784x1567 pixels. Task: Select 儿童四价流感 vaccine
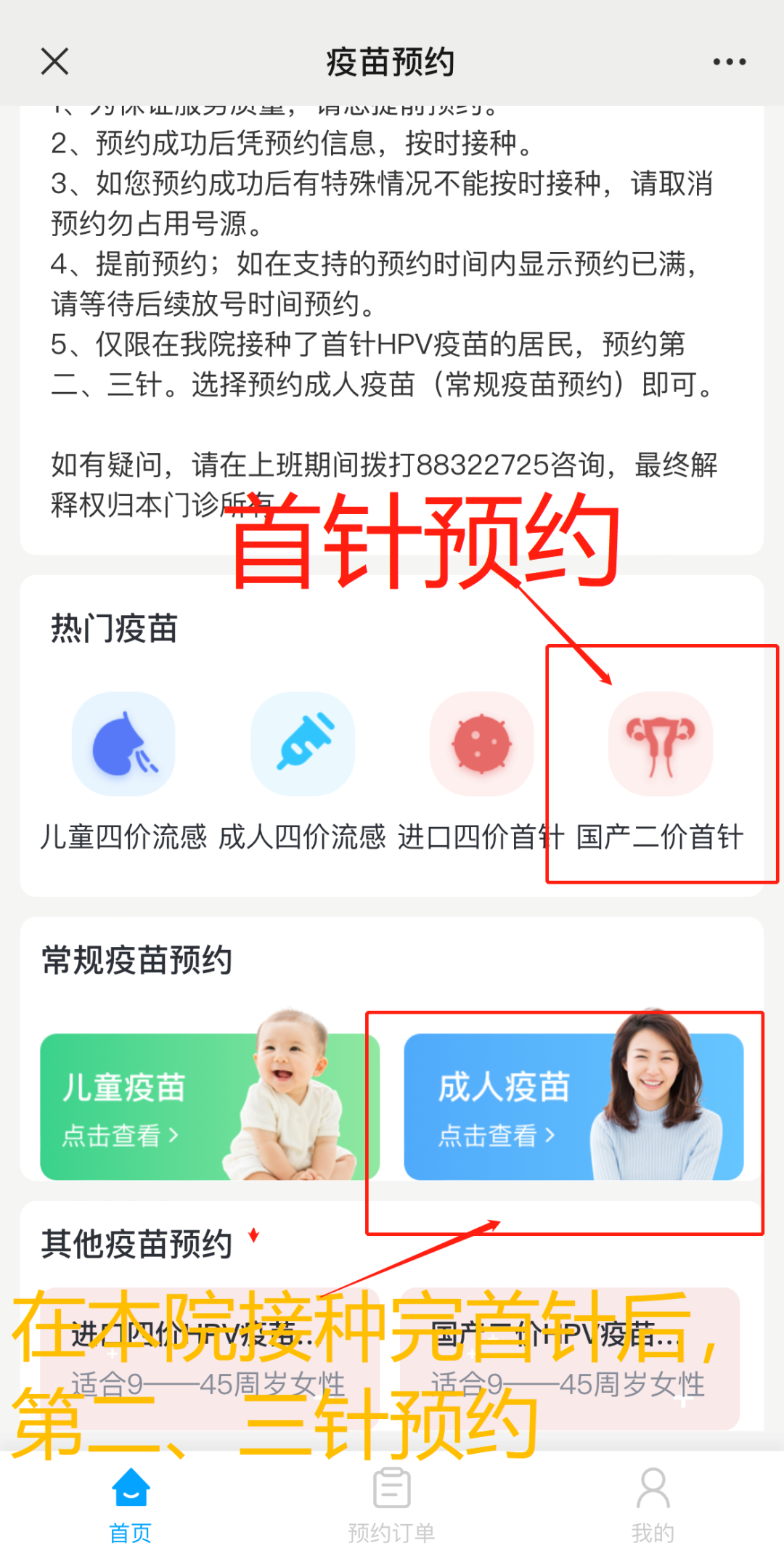(123, 744)
